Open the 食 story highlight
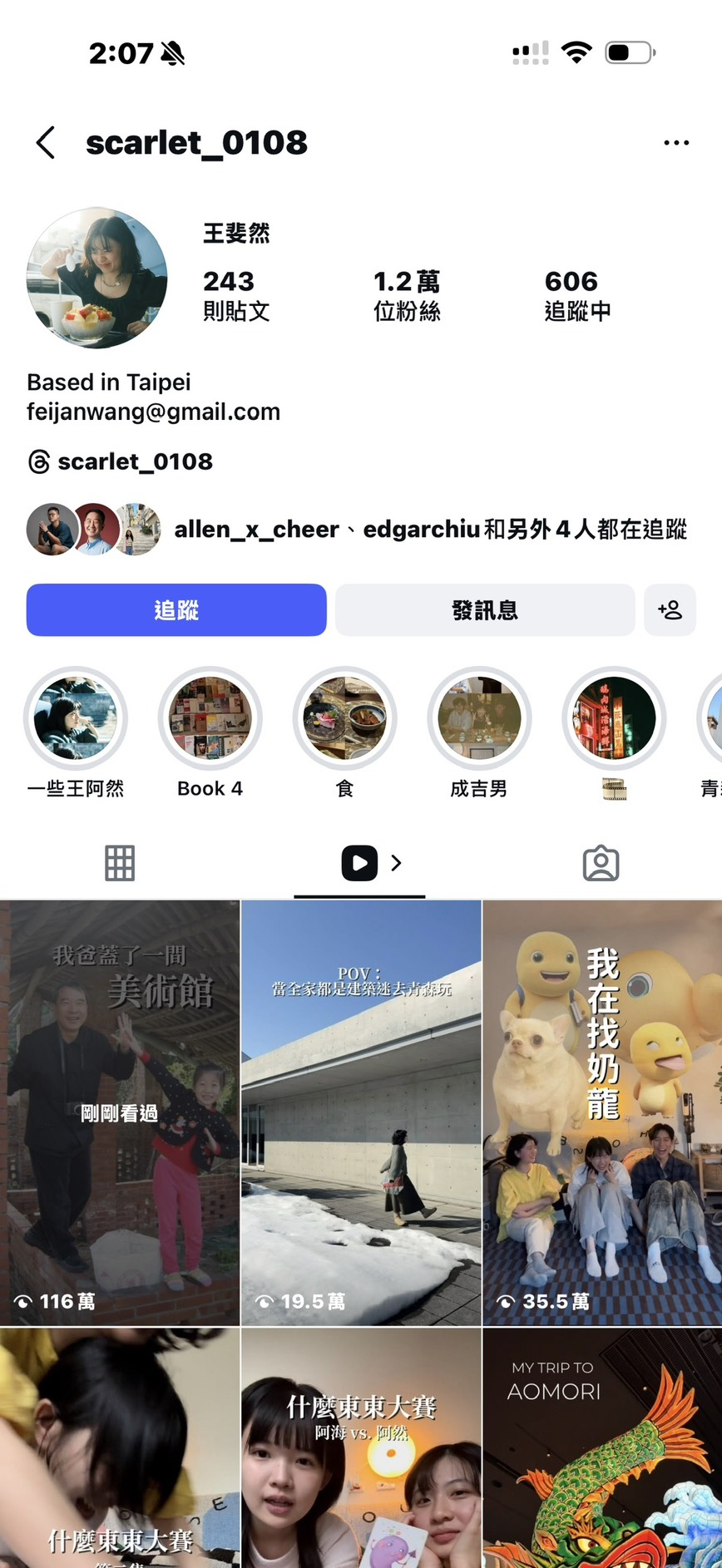The image size is (722, 1568). (344, 718)
